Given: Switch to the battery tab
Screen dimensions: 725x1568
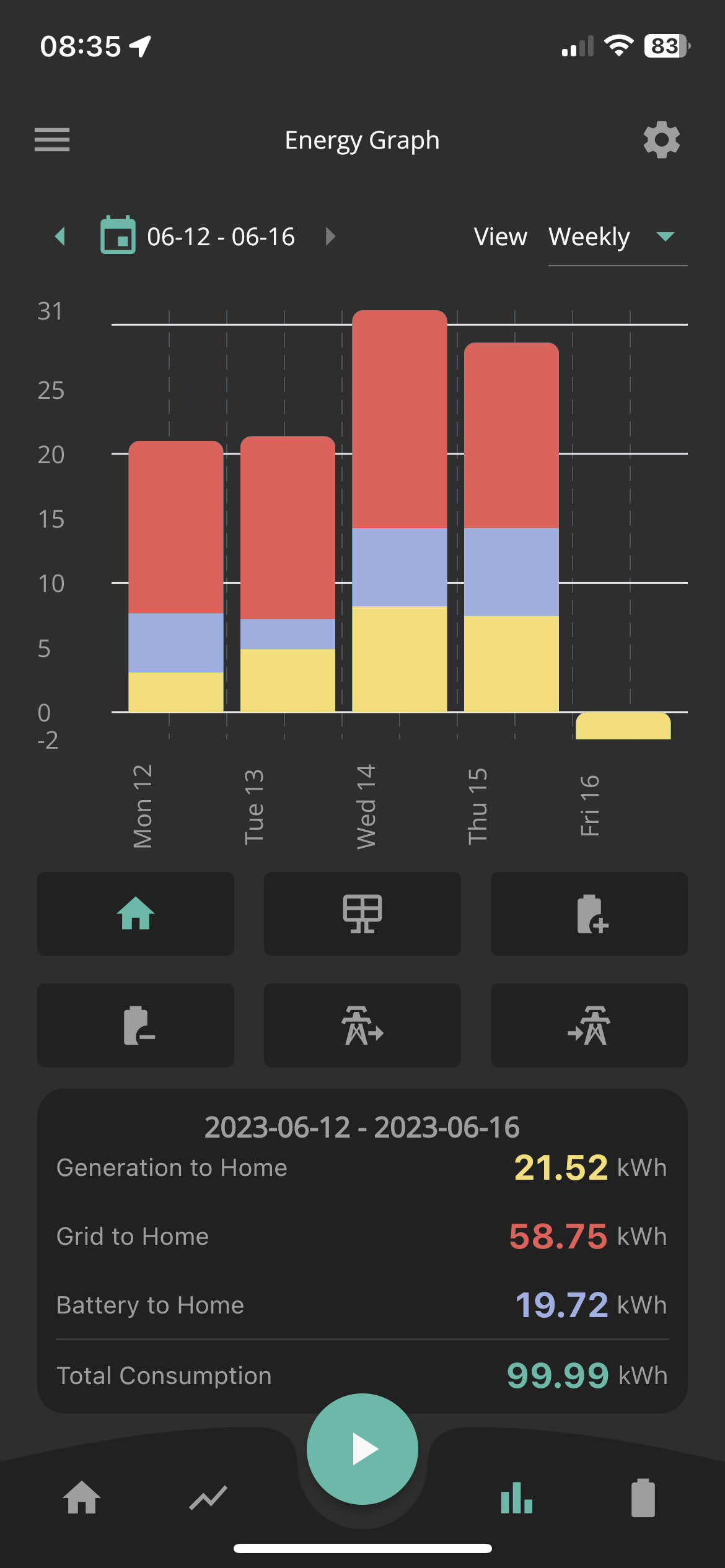Looking at the screenshot, I should coord(643,1497).
